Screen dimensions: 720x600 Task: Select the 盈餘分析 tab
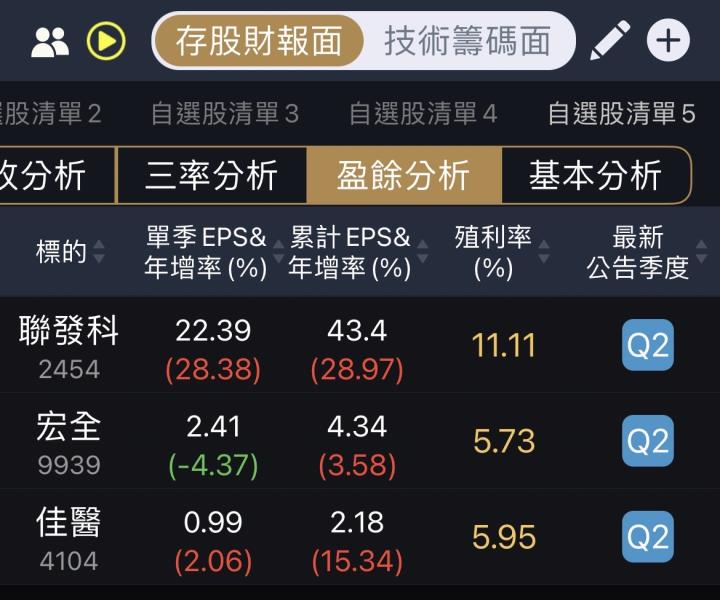[x=403, y=176]
